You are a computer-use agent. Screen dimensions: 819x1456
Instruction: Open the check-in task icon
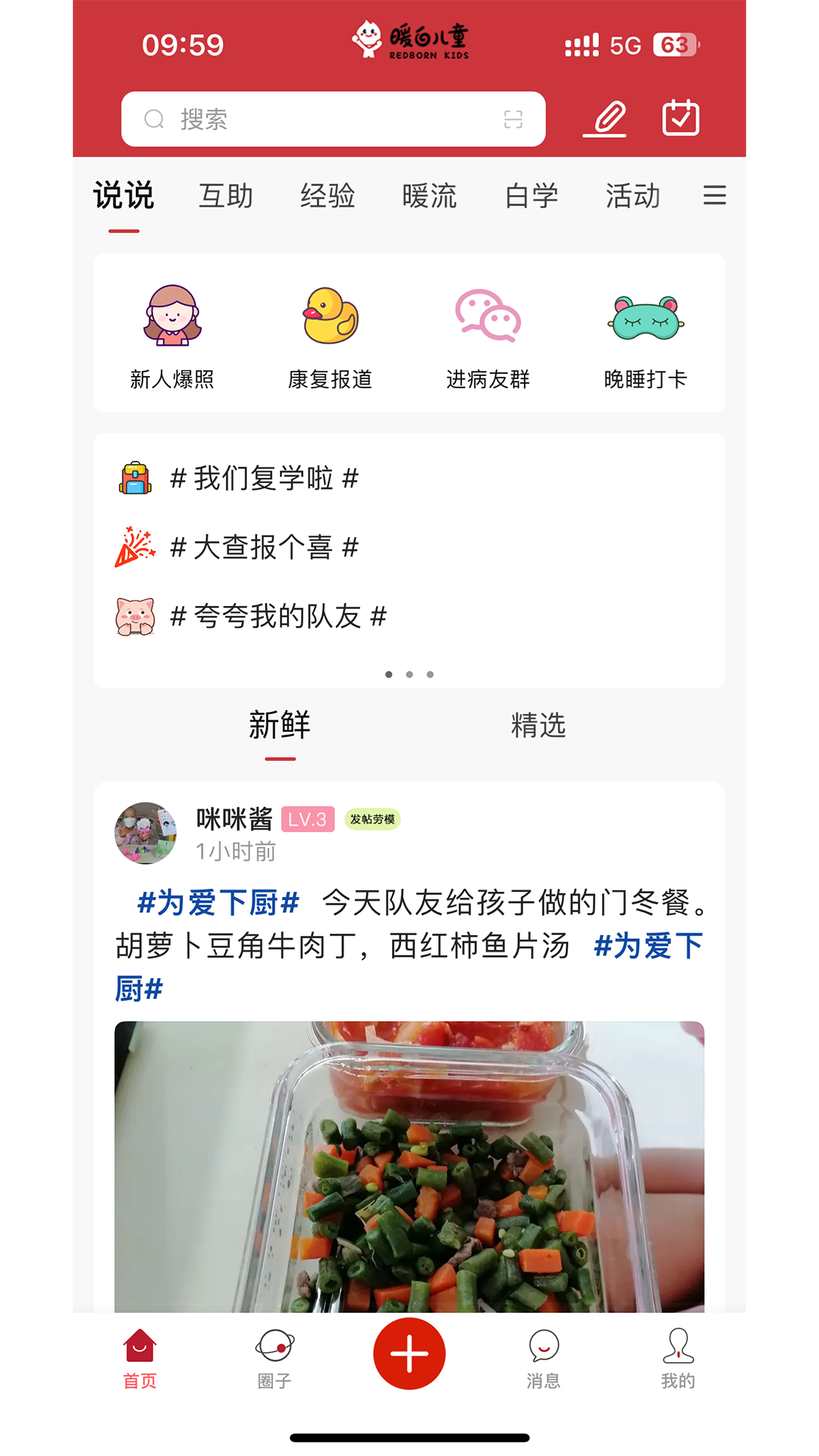(x=680, y=118)
